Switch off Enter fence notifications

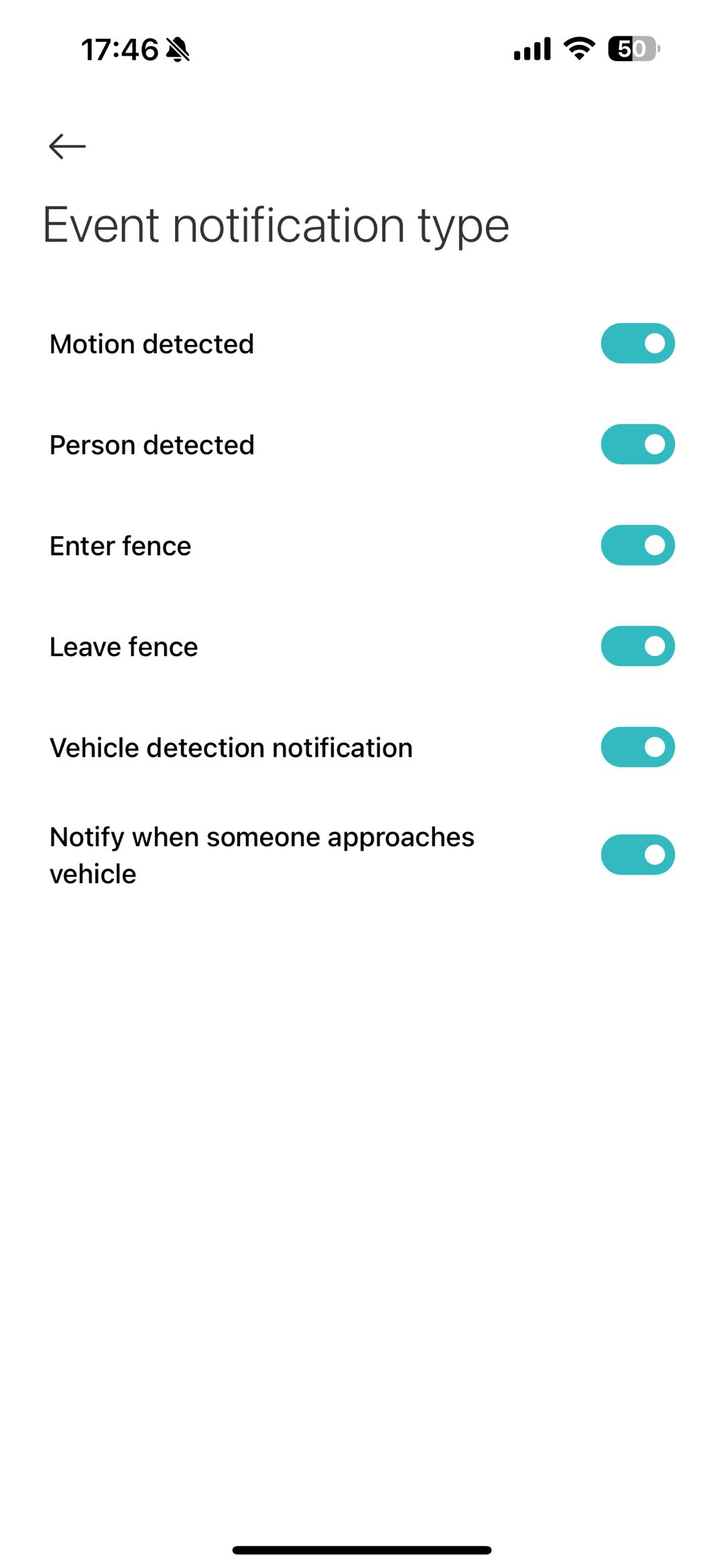[637, 545]
